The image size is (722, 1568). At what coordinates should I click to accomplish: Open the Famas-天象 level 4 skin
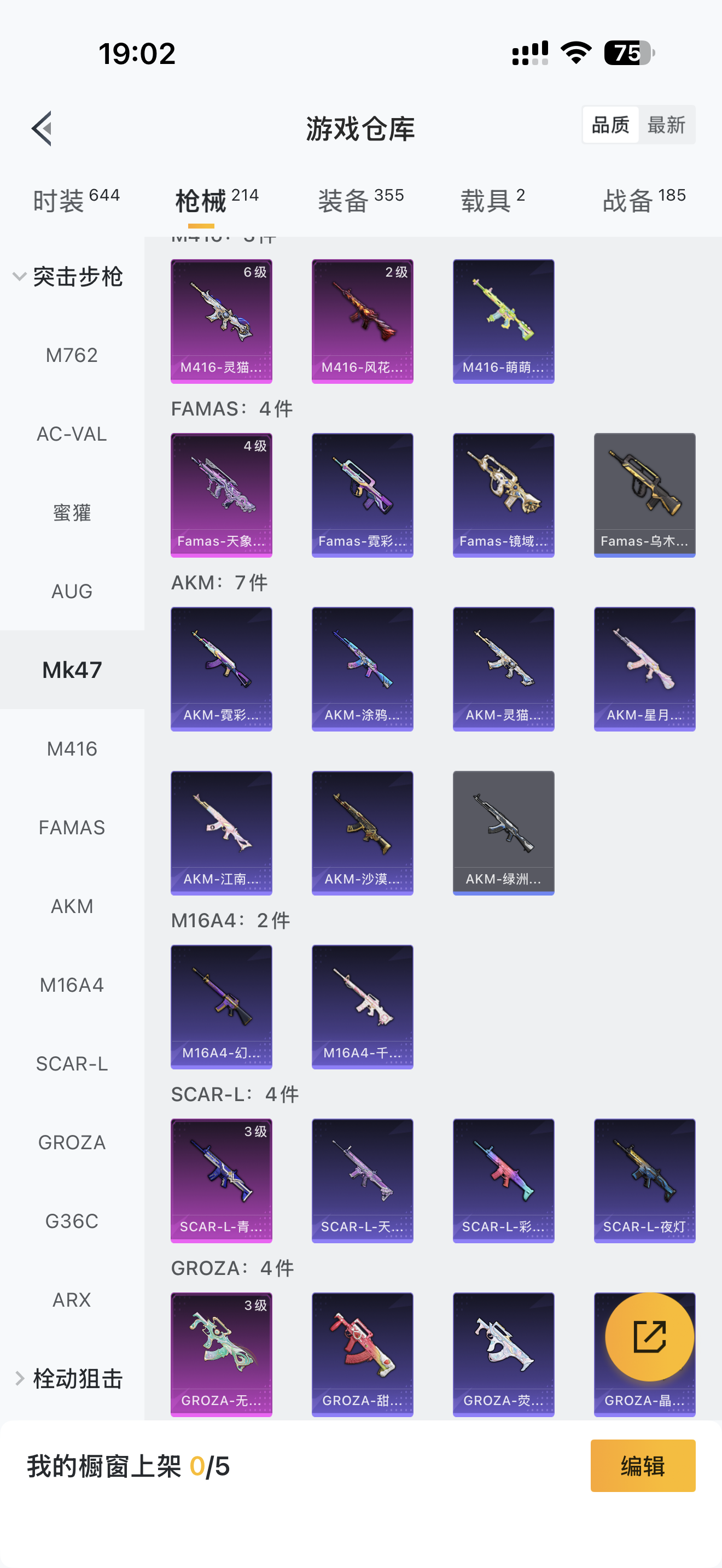click(221, 495)
